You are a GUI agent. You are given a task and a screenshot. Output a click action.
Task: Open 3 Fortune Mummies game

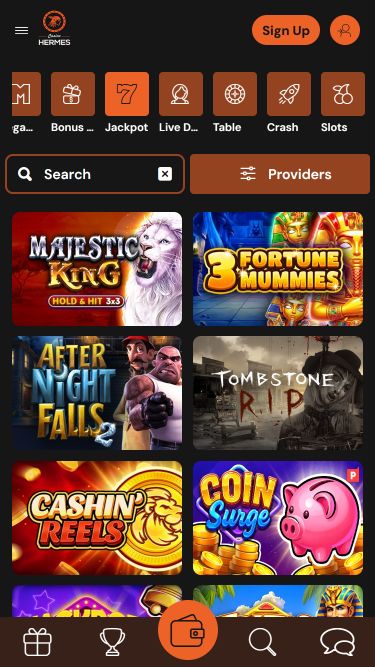(x=278, y=269)
